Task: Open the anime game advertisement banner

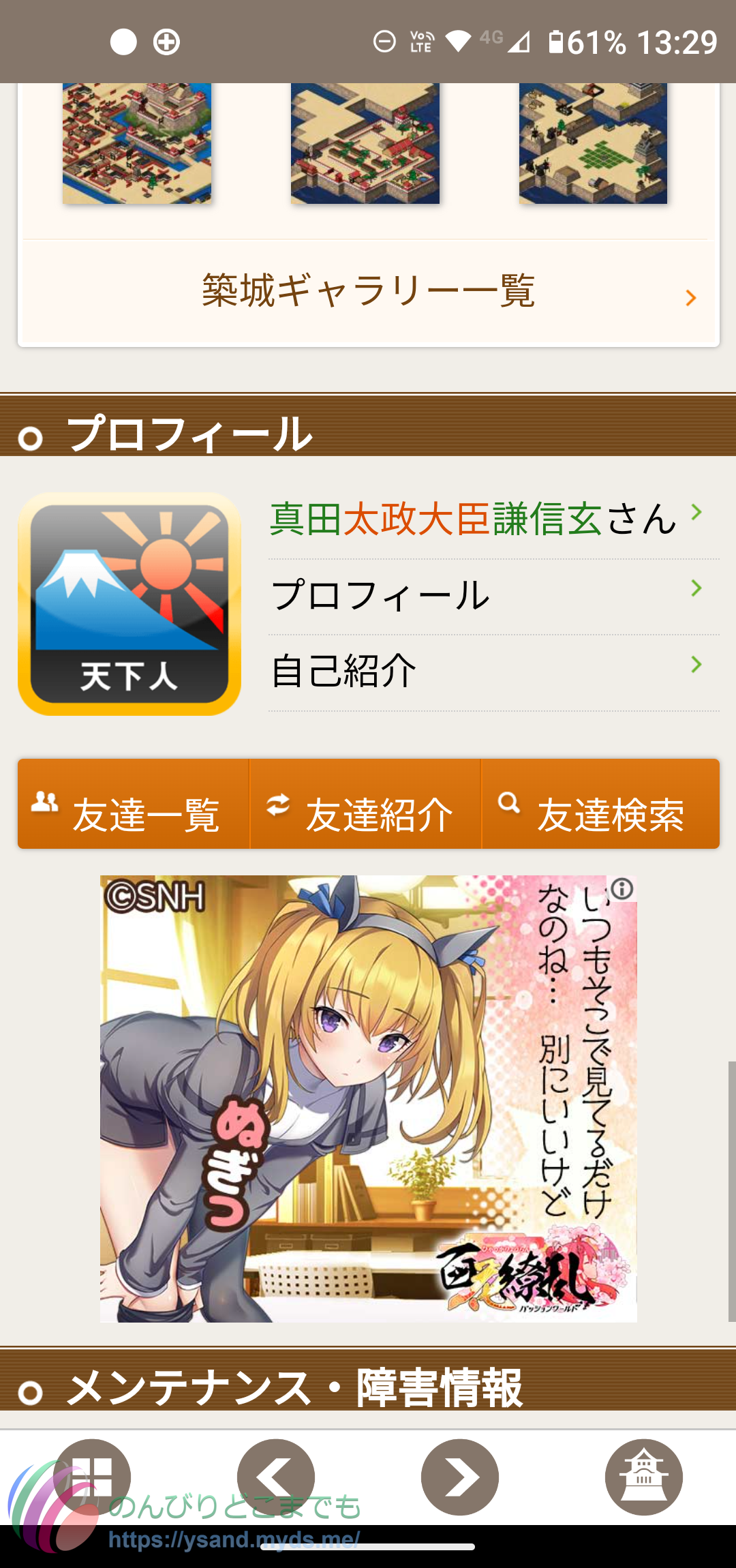Action: (368, 1098)
